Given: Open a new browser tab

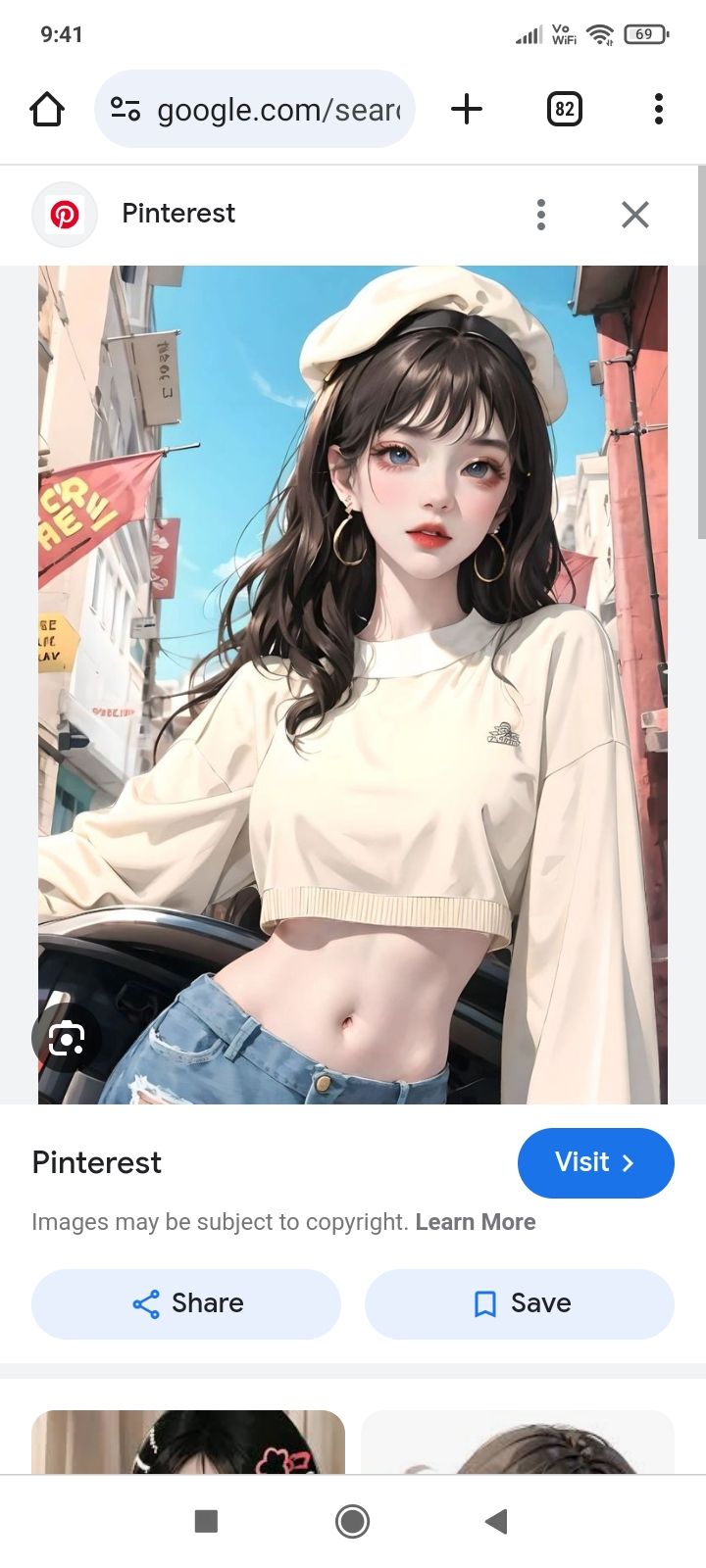Looking at the screenshot, I should [467, 109].
